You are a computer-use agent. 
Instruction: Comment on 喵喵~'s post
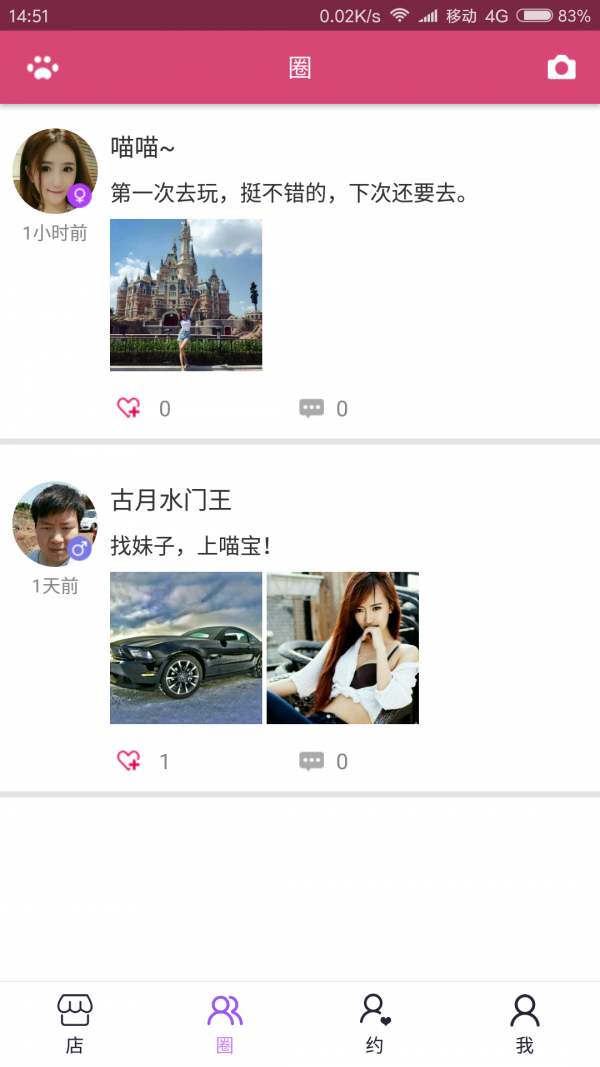[312, 408]
